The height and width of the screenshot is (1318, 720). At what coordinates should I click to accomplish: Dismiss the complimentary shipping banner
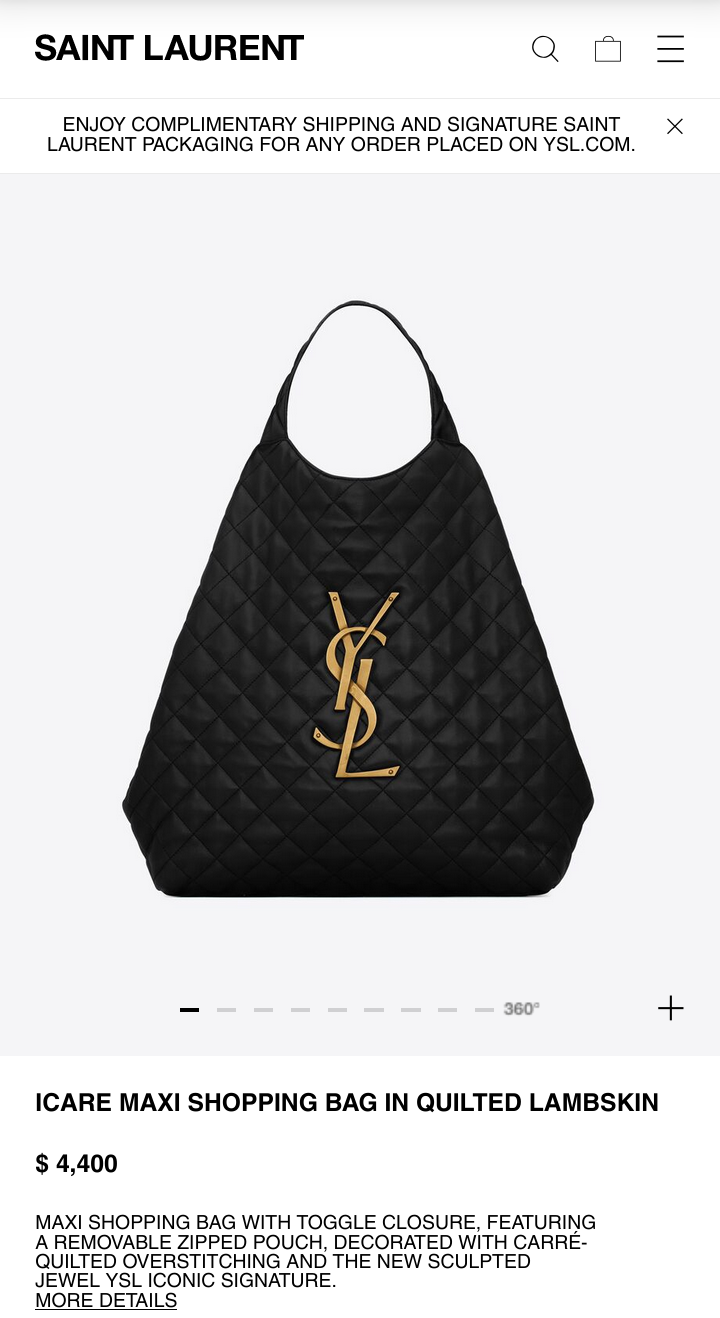(675, 126)
